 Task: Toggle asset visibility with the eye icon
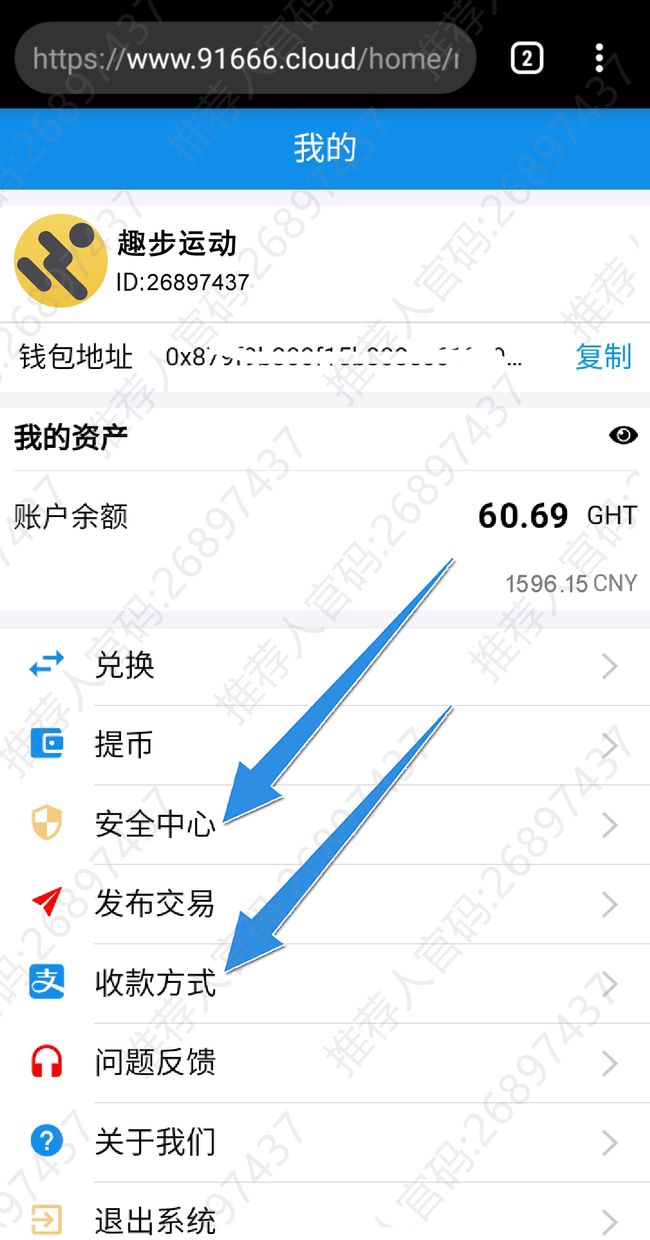(623, 435)
